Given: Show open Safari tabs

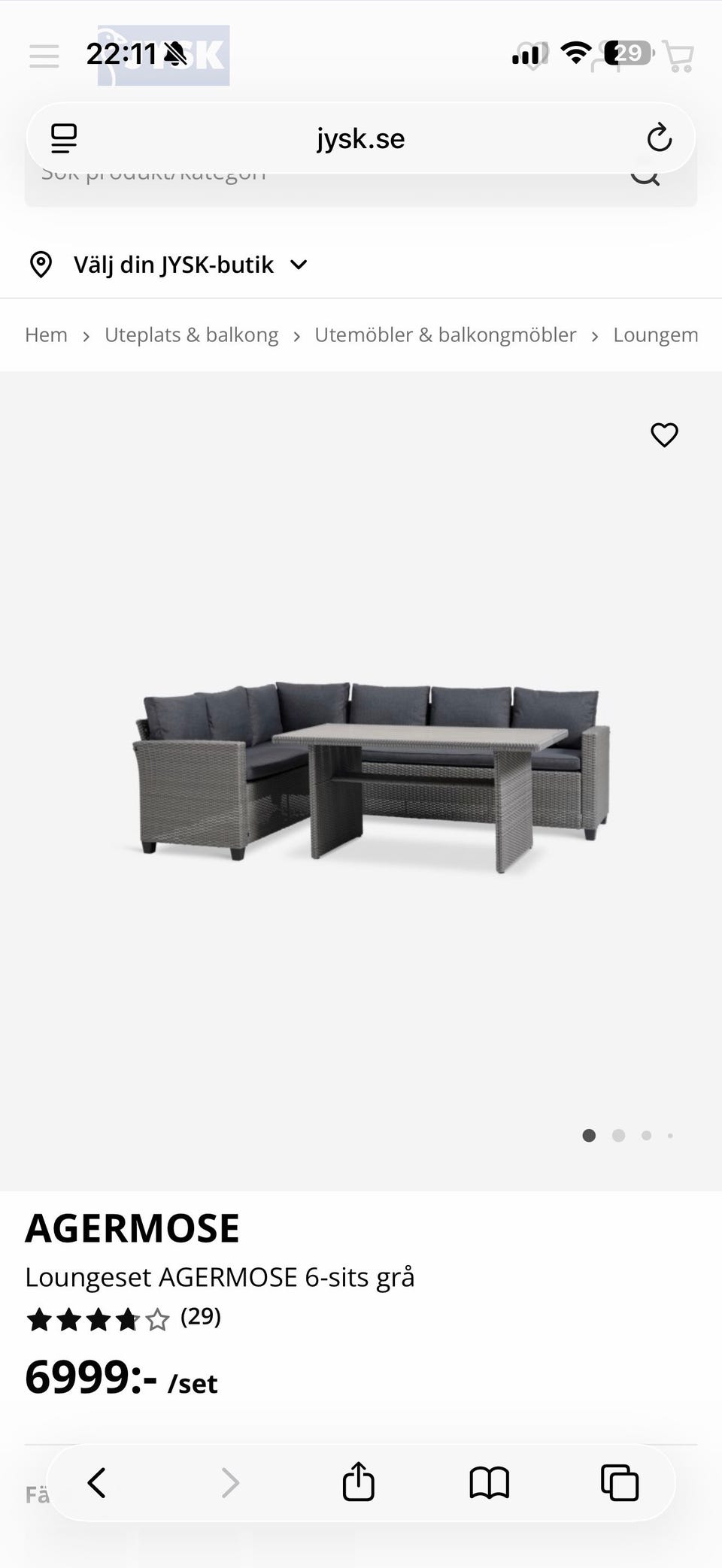Looking at the screenshot, I should (x=620, y=1483).
